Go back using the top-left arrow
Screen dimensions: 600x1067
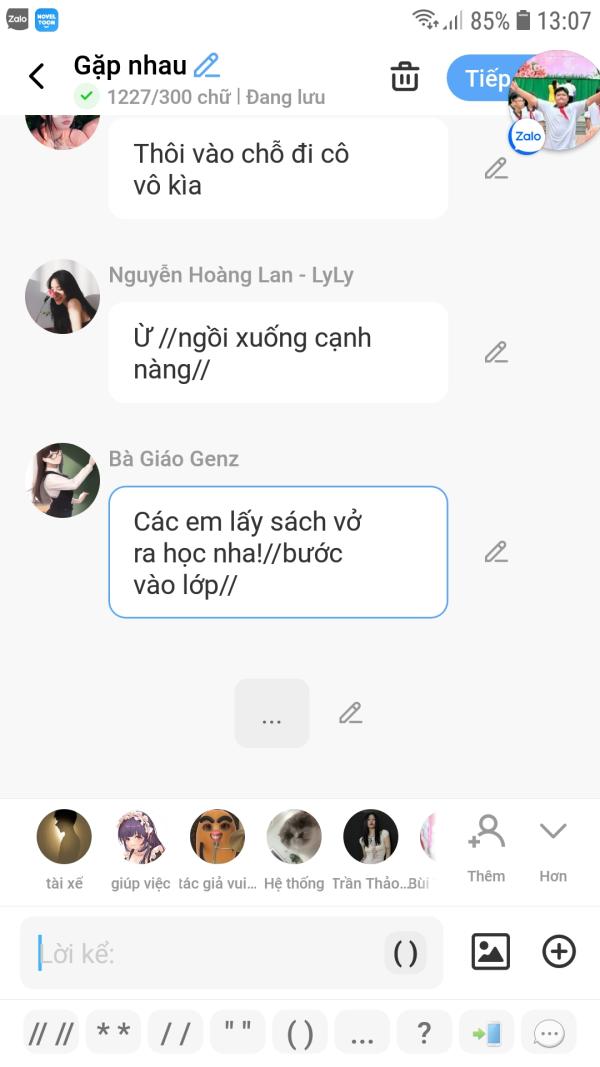[x=37, y=76]
